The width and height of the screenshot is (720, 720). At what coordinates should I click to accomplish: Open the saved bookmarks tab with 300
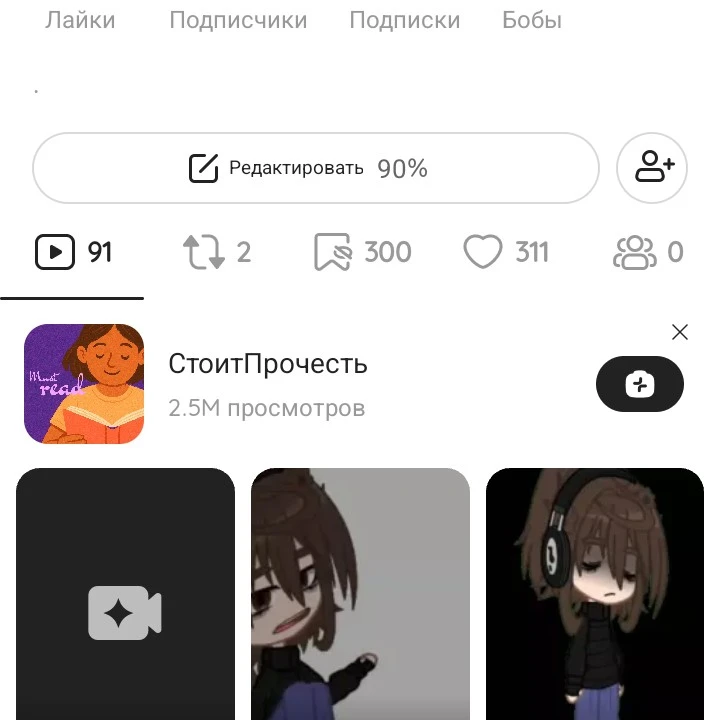pyautogui.click(x=362, y=252)
